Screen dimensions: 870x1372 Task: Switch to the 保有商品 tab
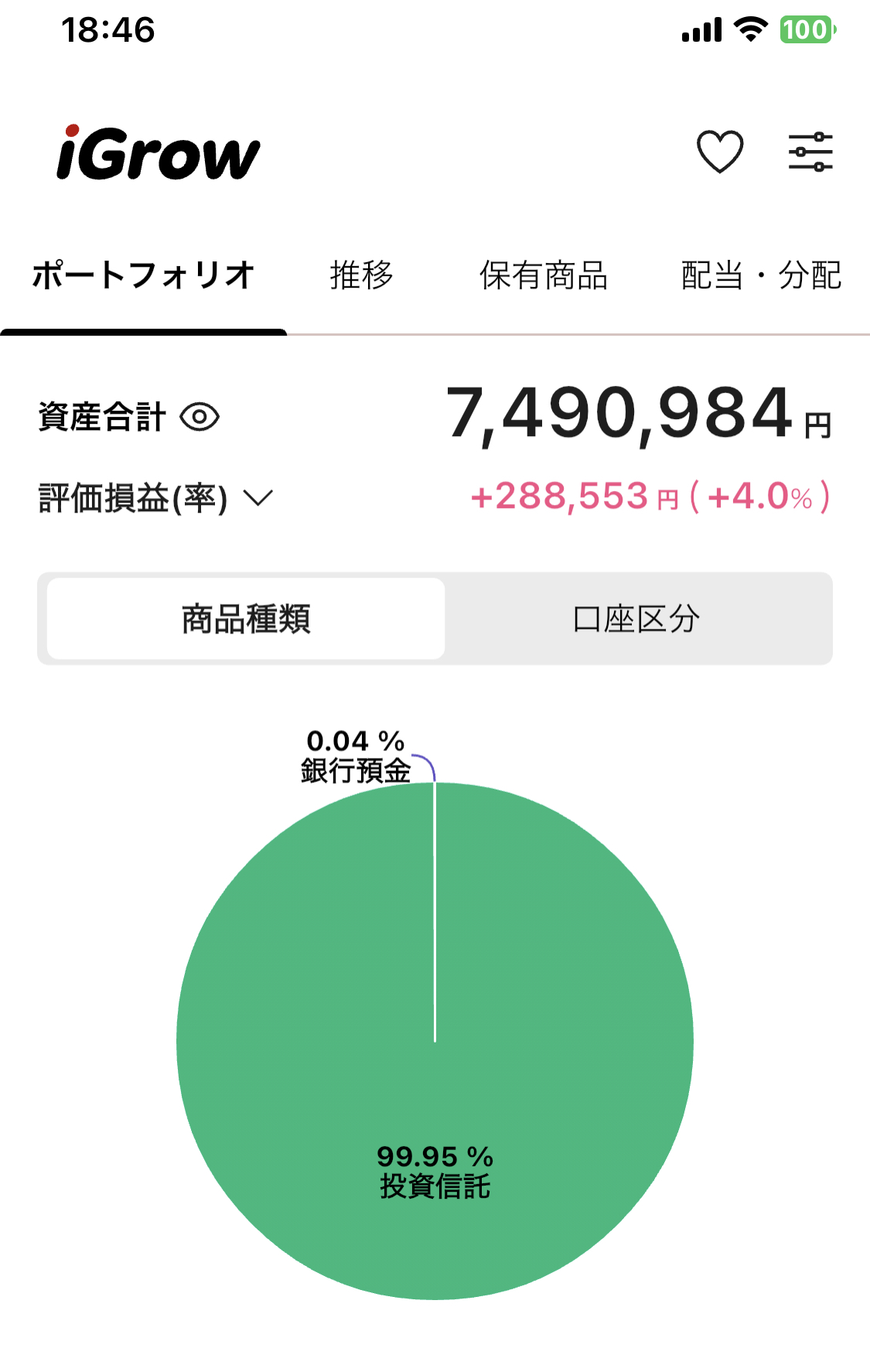coord(543,276)
